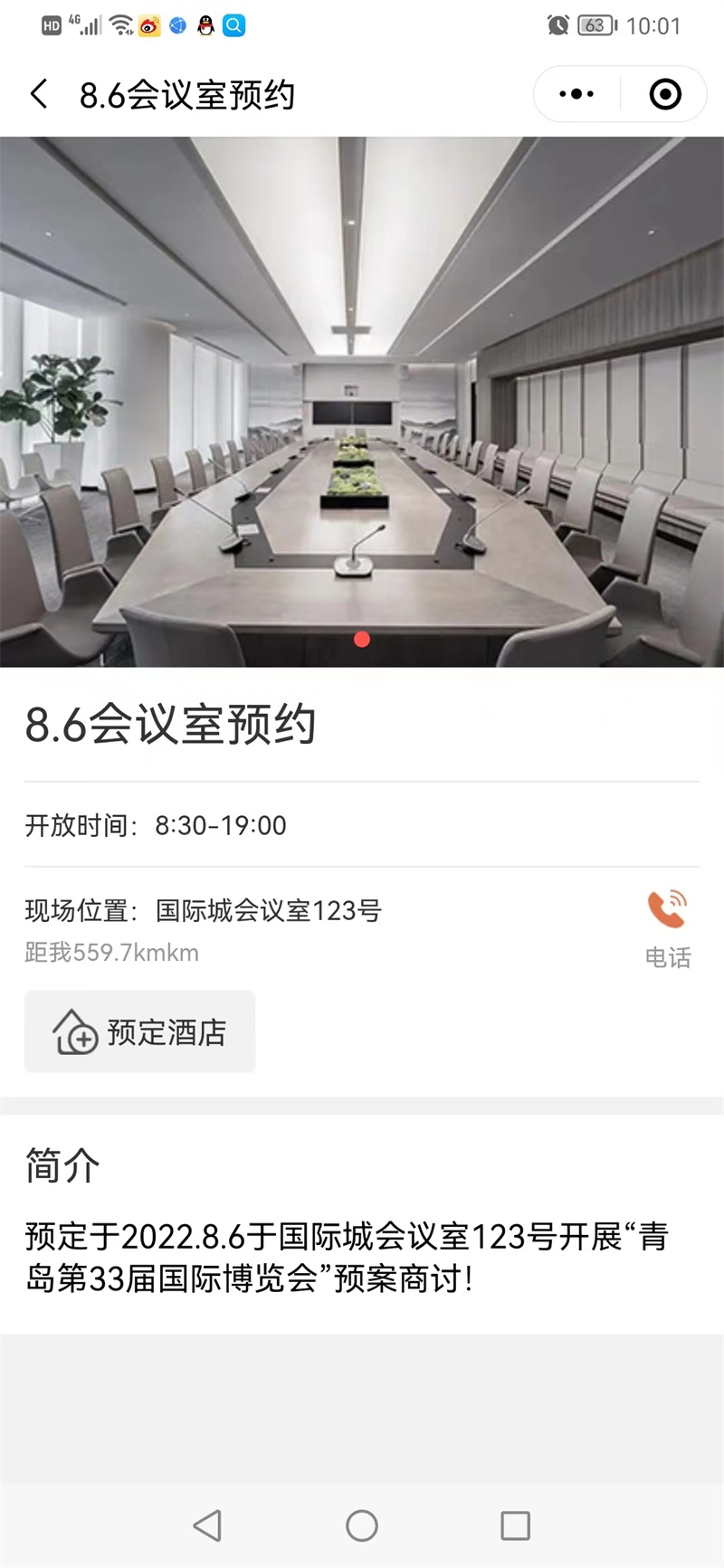This screenshot has width=724, height=1568.
Task: Go to the system home screen
Action: [362, 1525]
